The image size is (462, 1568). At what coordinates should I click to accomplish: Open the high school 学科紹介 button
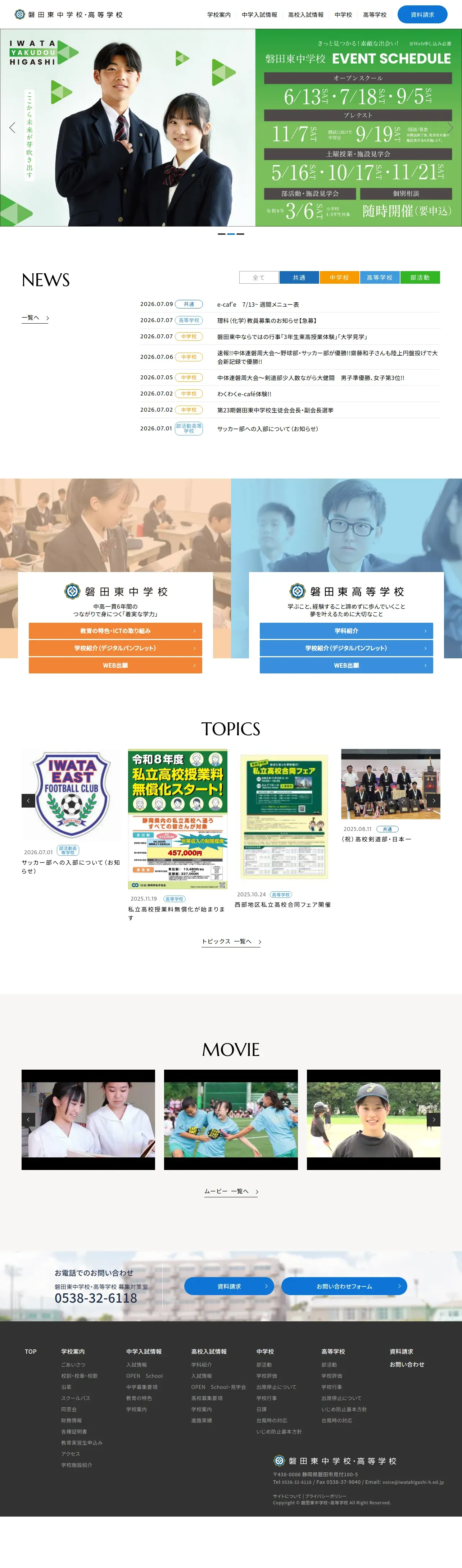tap(346, 631)
